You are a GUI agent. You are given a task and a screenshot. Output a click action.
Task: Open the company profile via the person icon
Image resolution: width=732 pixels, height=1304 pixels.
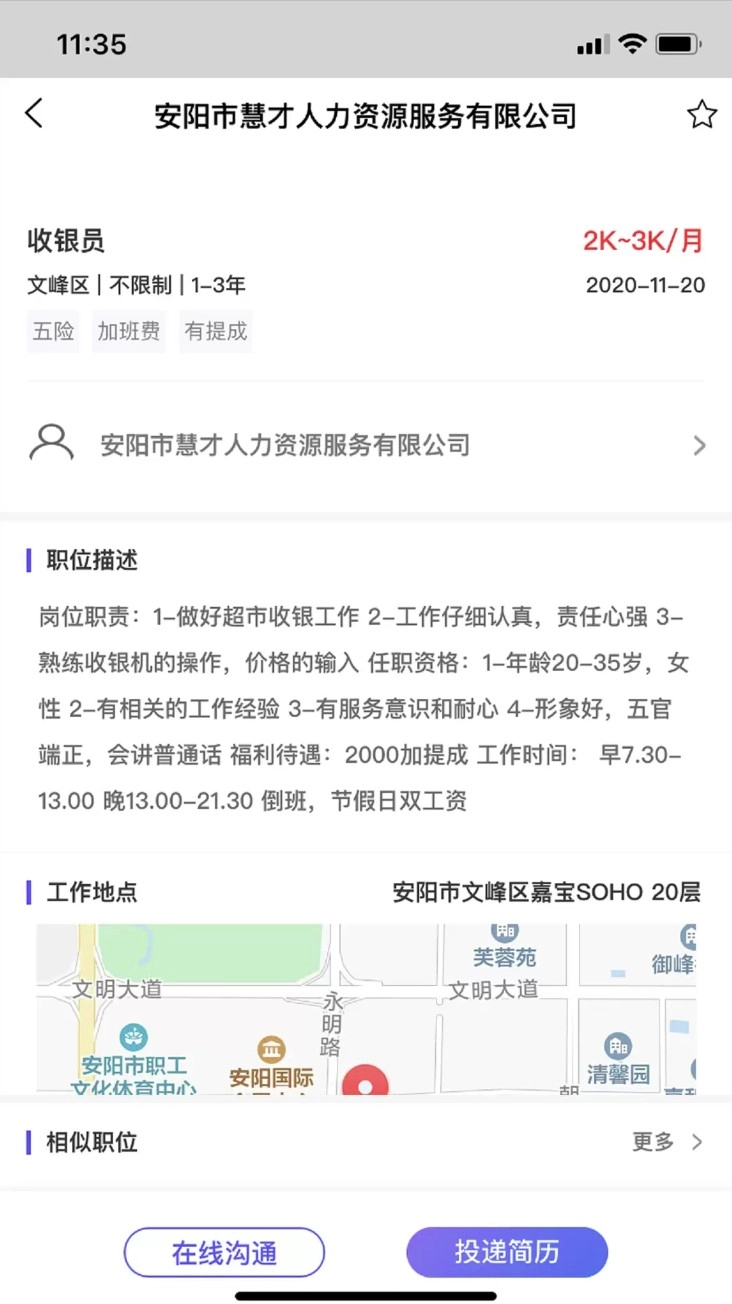[50, 442]
